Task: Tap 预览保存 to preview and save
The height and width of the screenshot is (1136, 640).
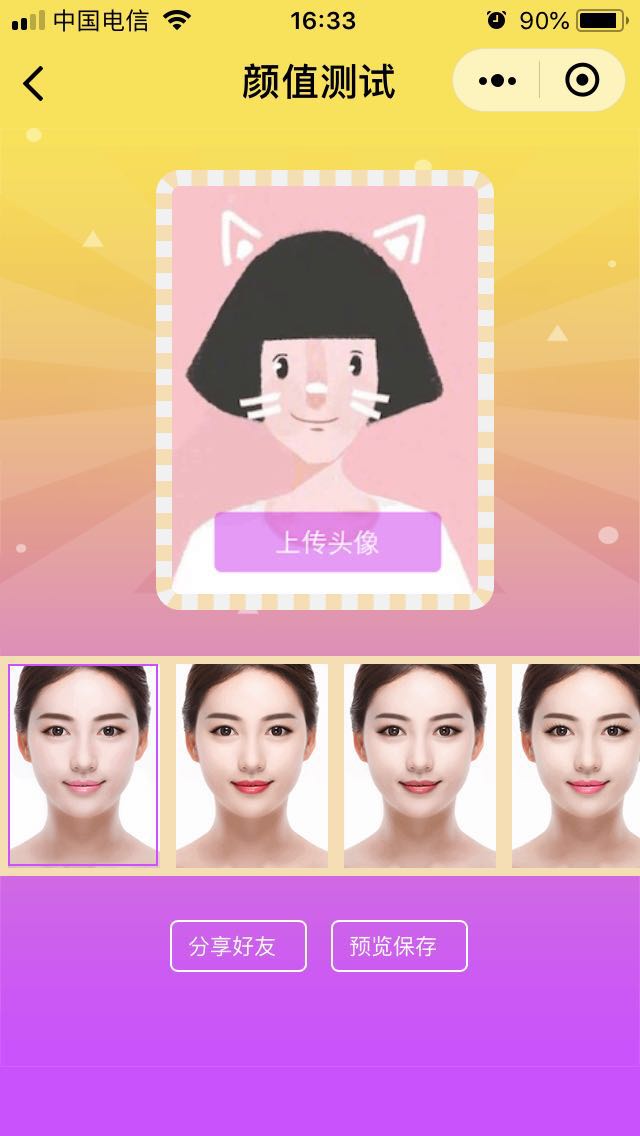Action: pos(399,946)
